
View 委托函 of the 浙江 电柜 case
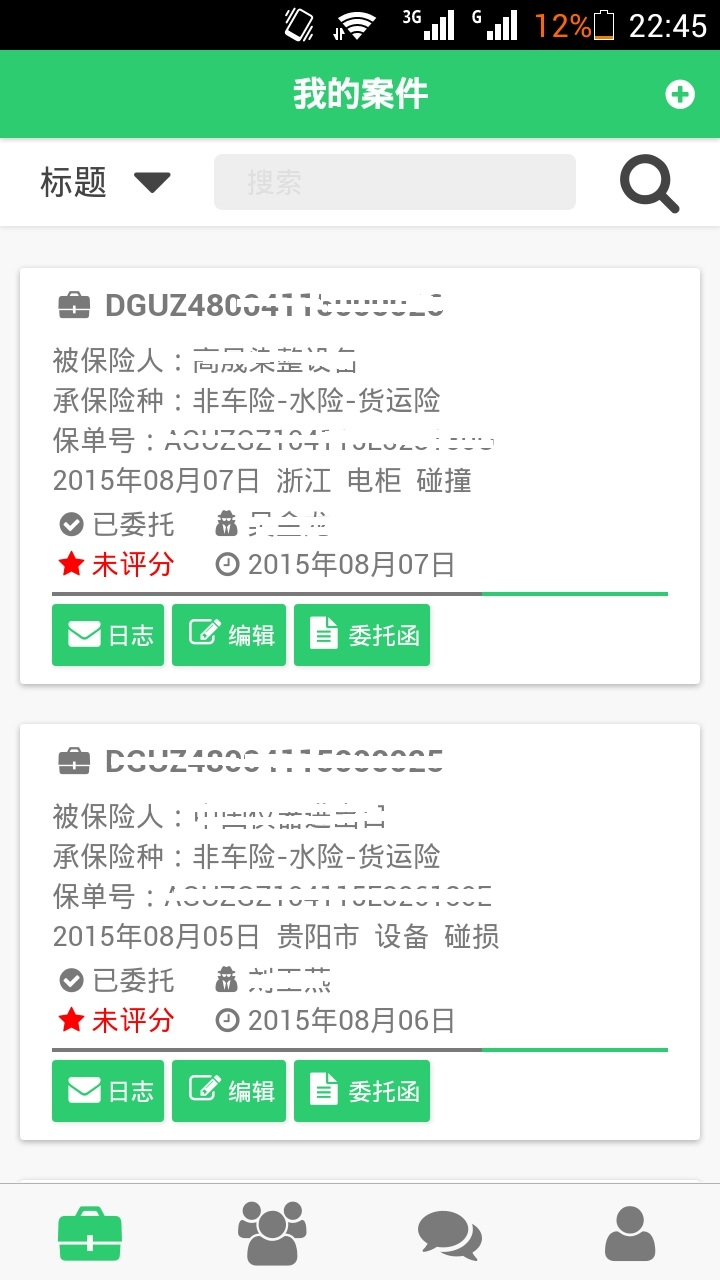(x=362, y=635)
